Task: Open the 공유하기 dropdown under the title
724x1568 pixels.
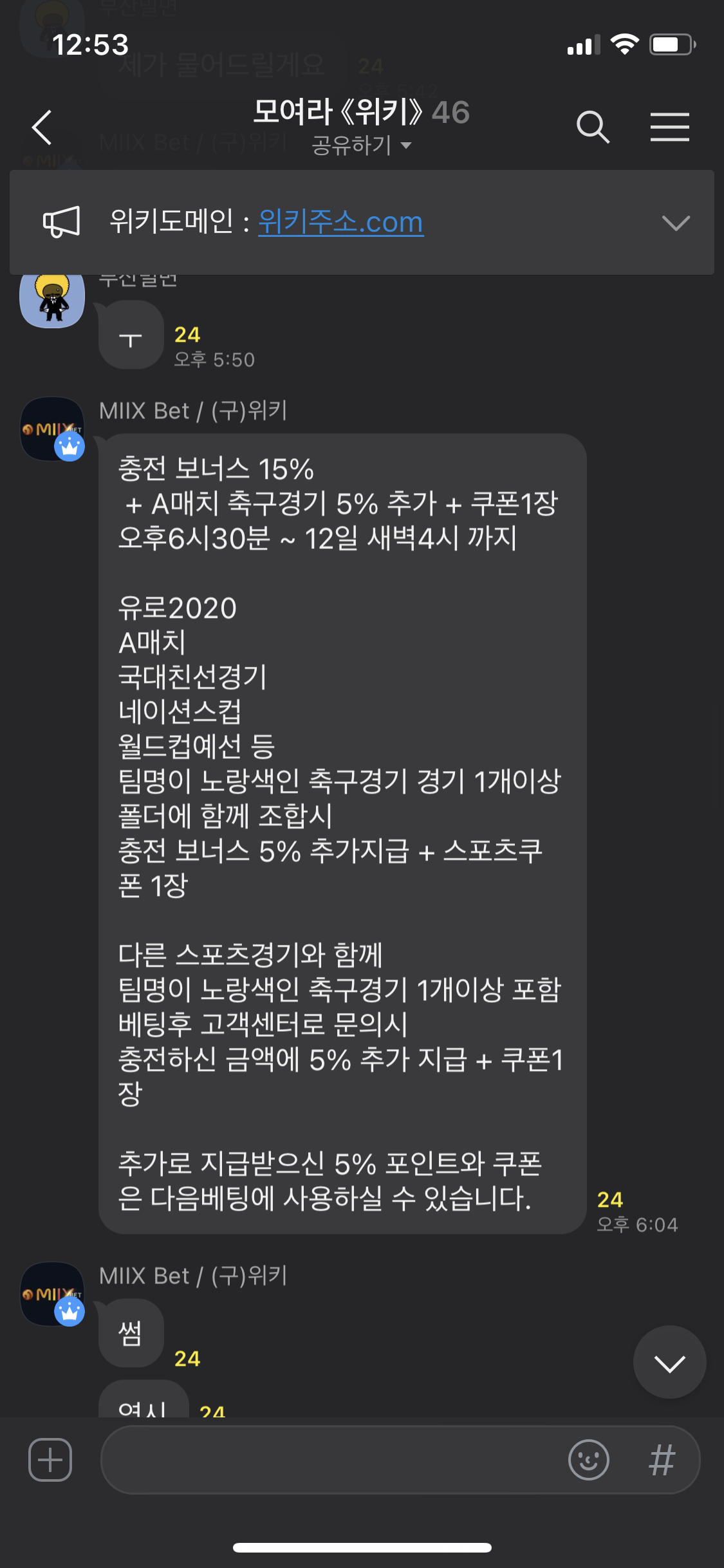Action: (360, 145)
